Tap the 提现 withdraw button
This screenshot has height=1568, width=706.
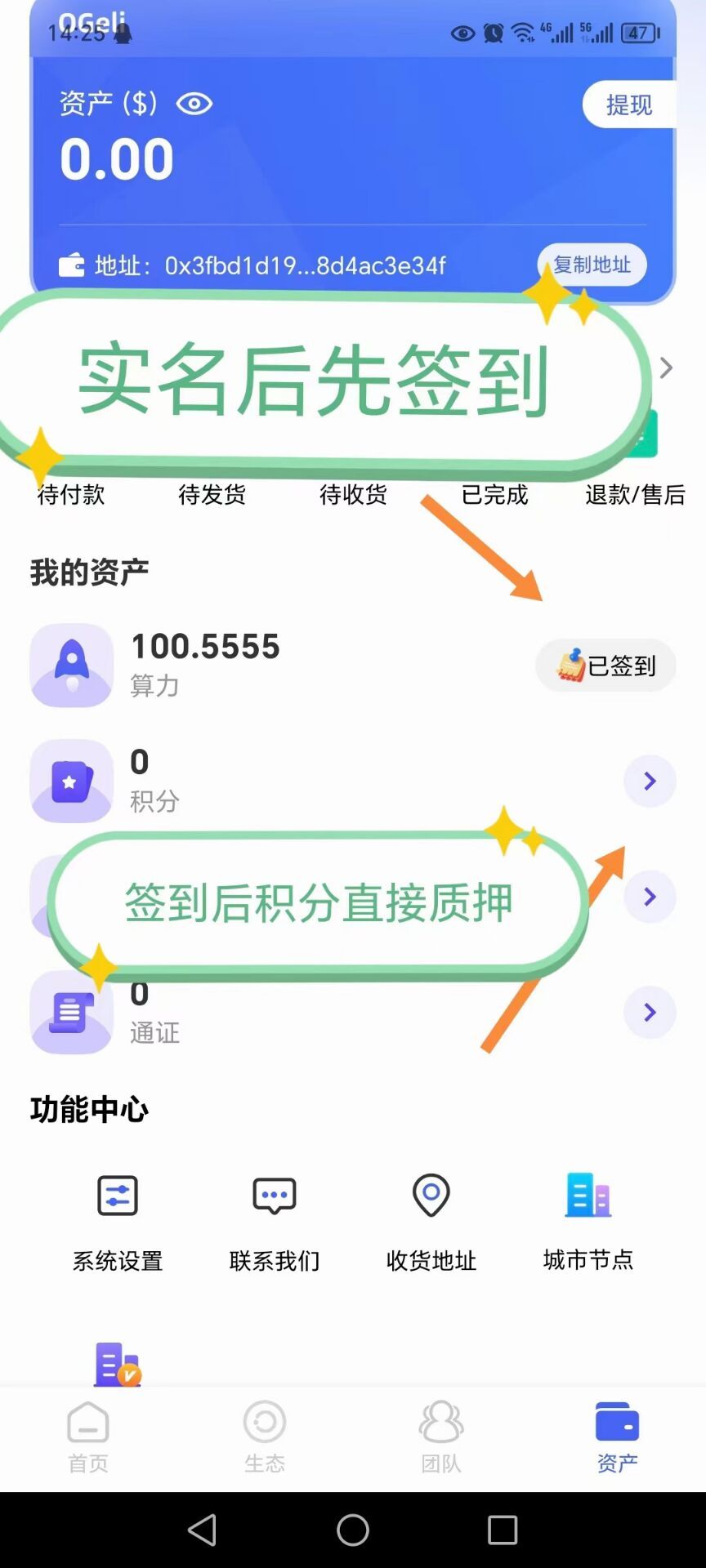pyautogui.click(x=628, y=105)
